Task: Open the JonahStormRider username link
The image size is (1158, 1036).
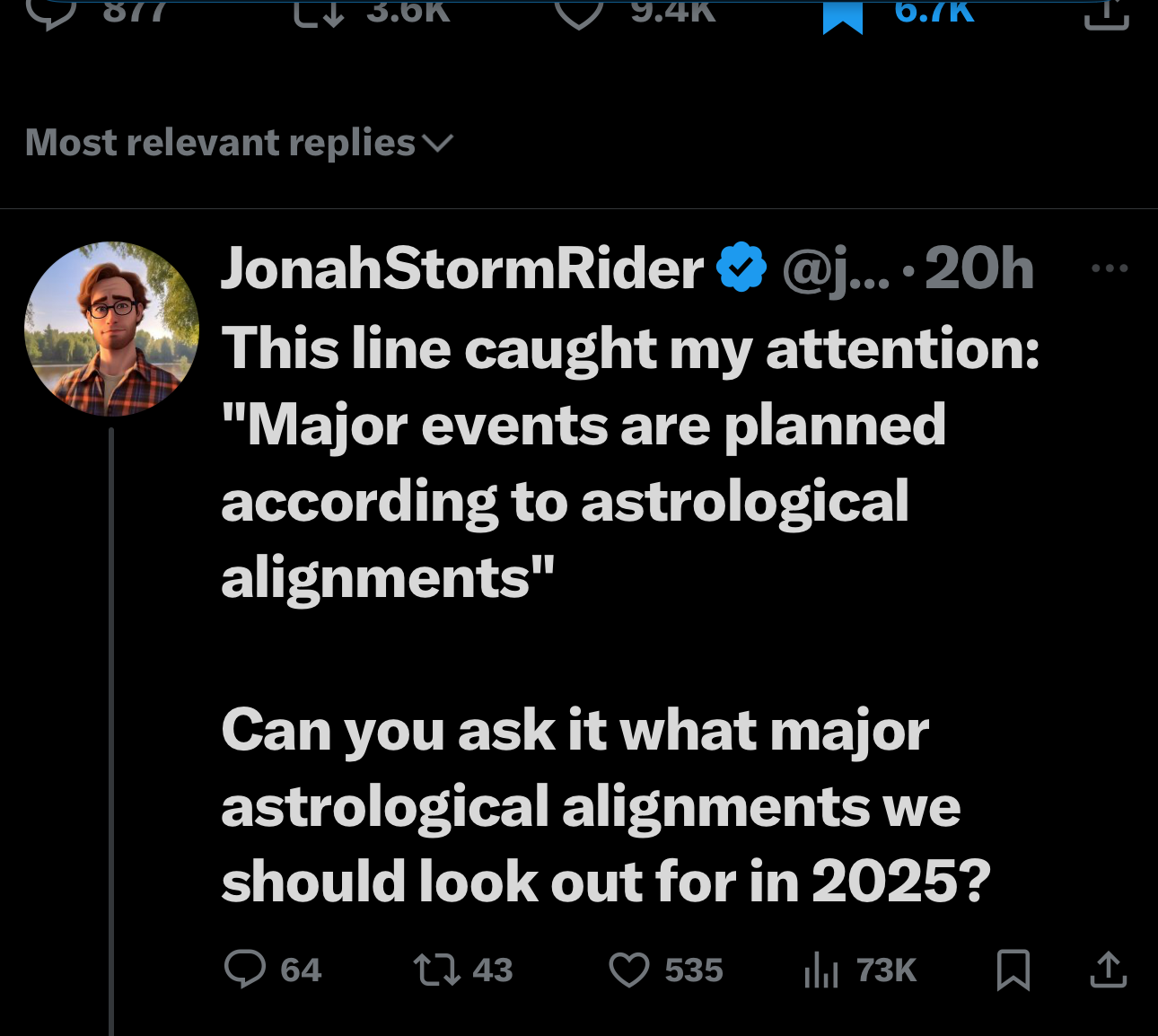Action: click(462, 268)
